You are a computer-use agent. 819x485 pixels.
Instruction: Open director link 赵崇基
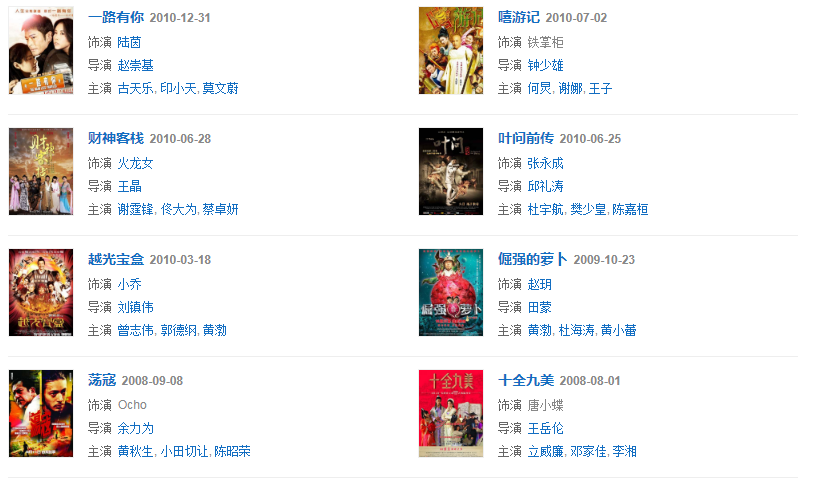pos(135,65)
